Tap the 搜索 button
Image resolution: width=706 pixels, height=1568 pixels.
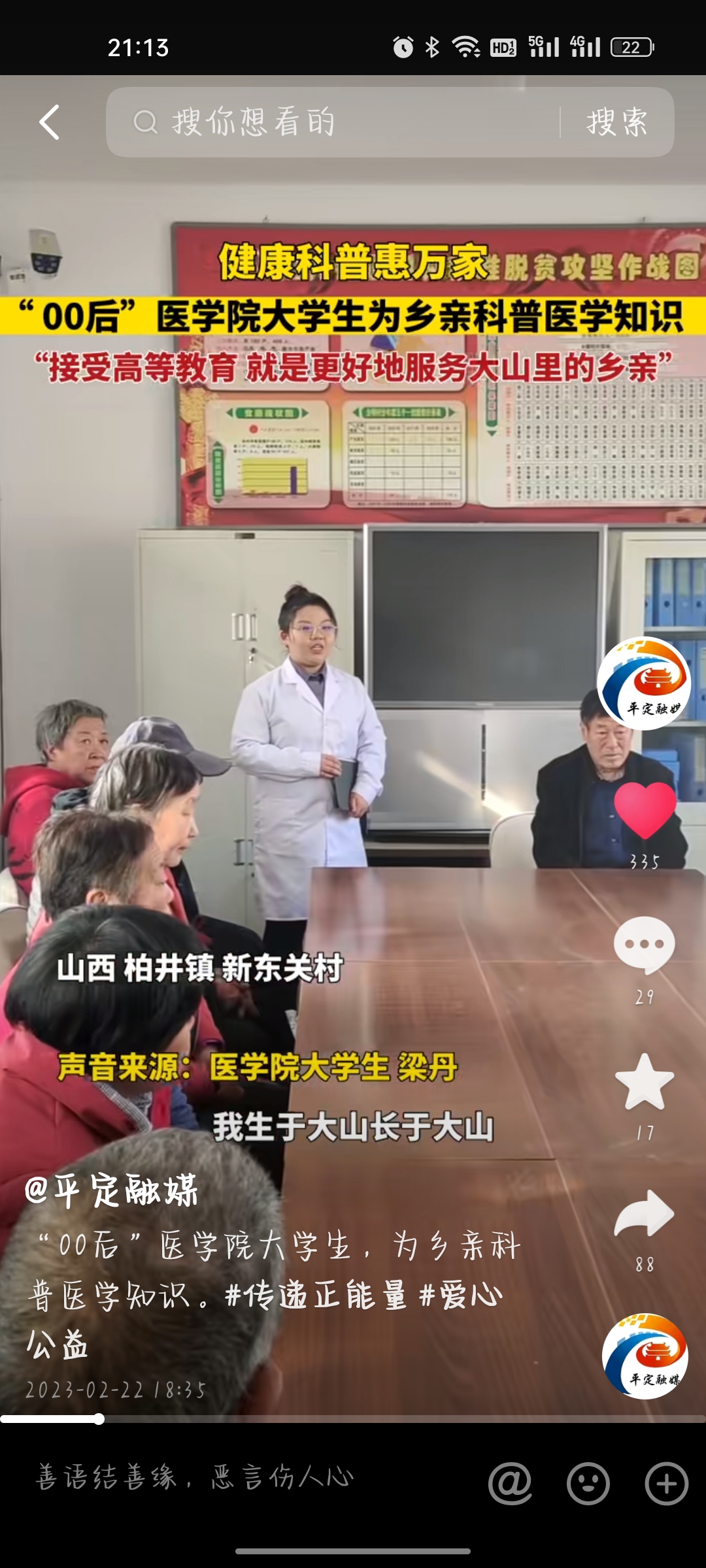[616, 122]
